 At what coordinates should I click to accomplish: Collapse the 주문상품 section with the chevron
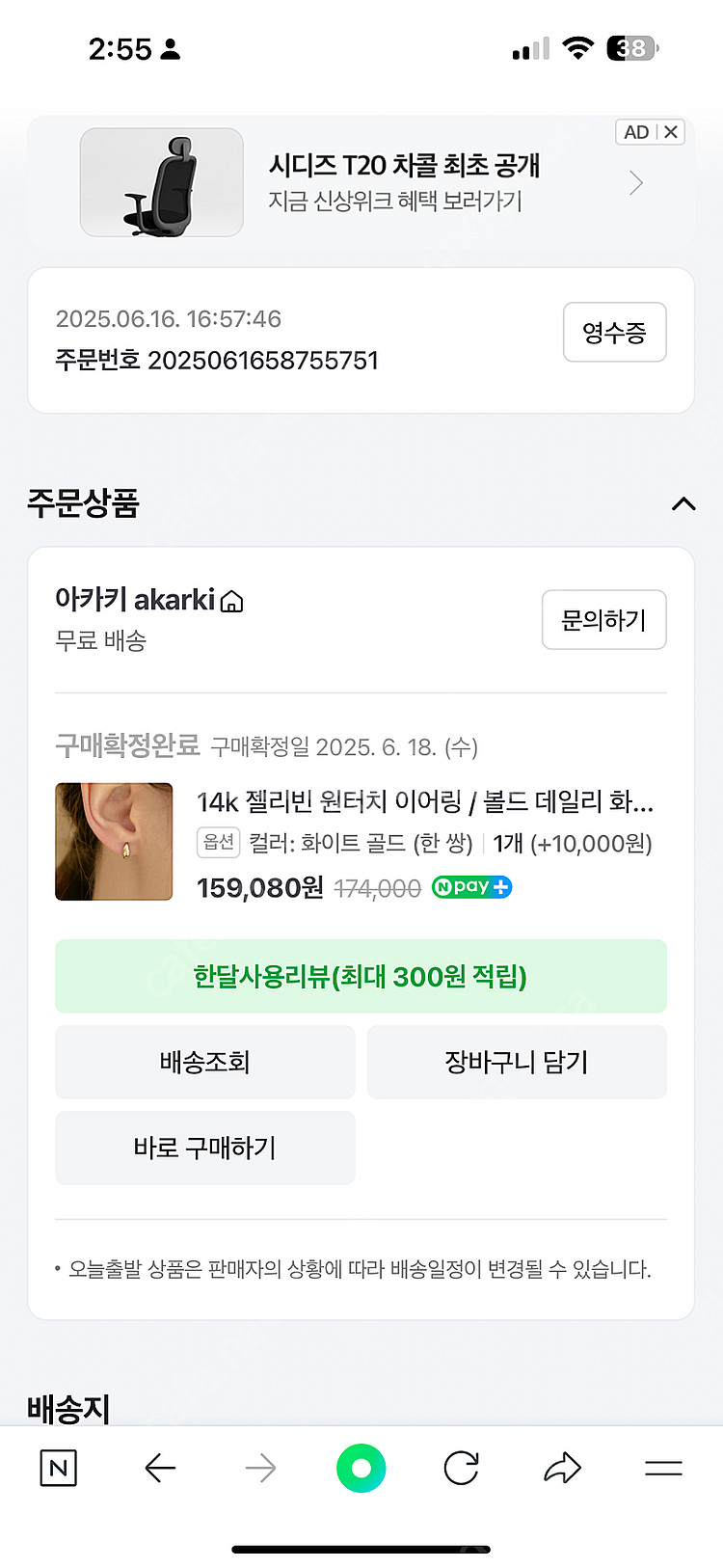point(683,503)
